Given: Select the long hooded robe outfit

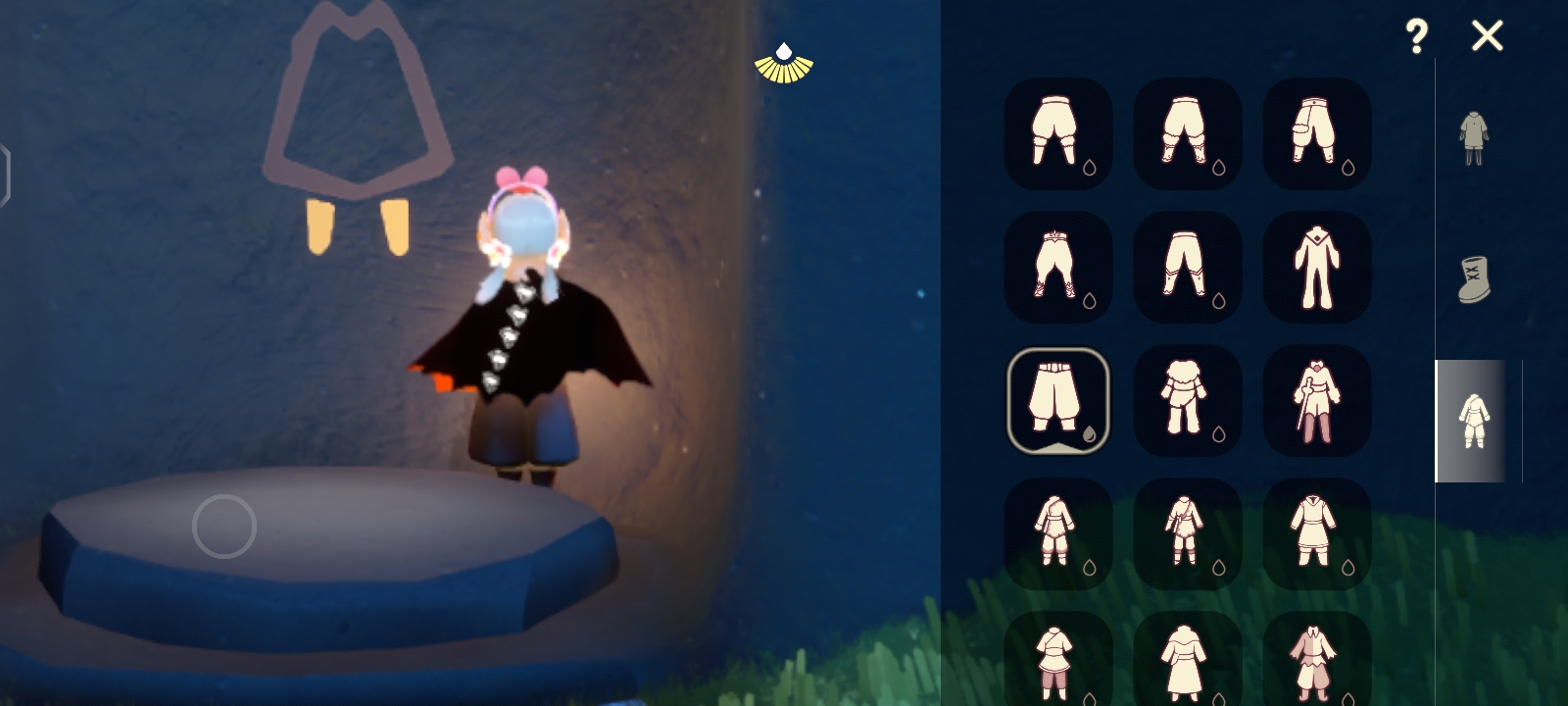Looking at the screenshot, I should [x=1187, y=659].
